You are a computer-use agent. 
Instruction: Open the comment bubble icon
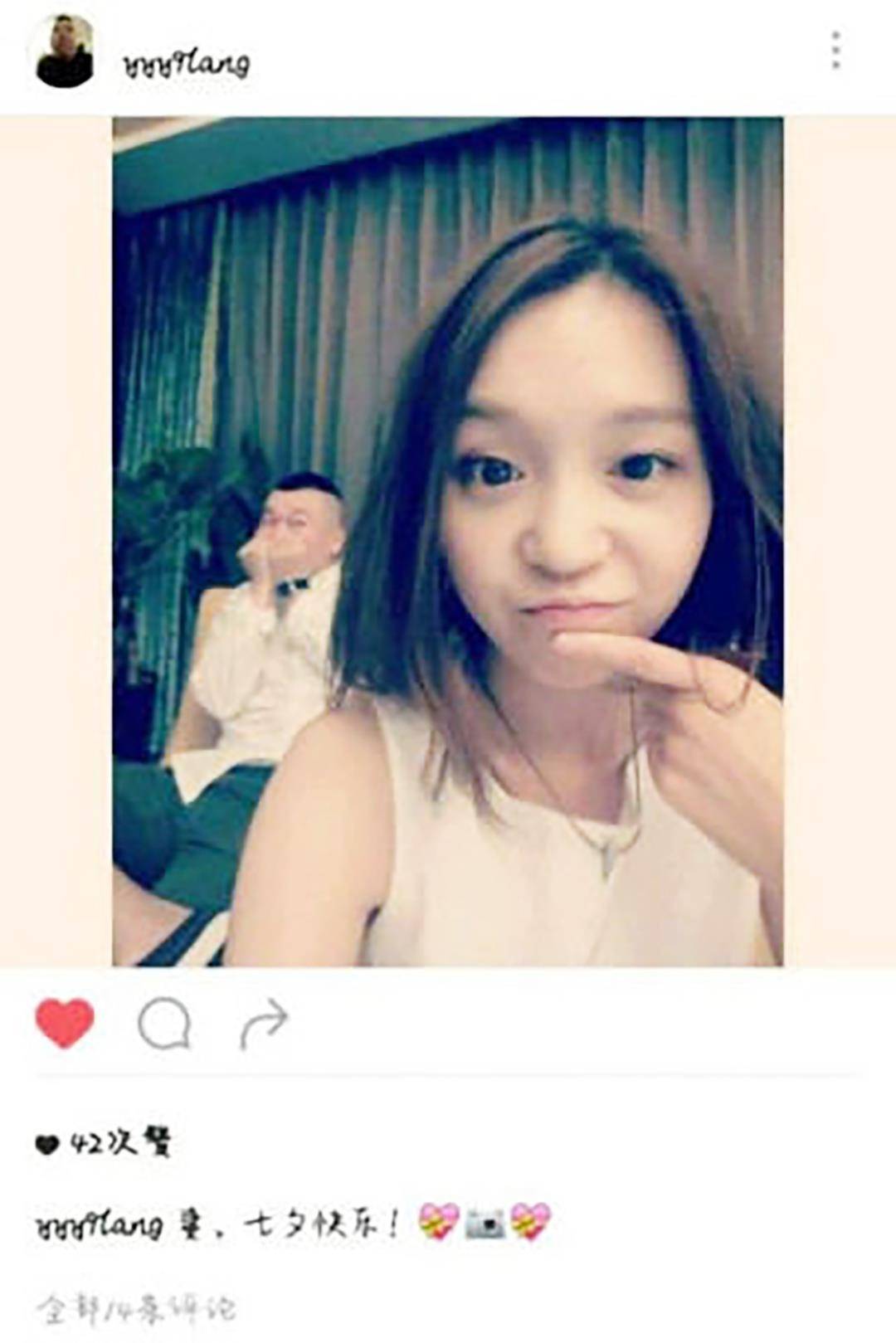(x=164, y=1024)
